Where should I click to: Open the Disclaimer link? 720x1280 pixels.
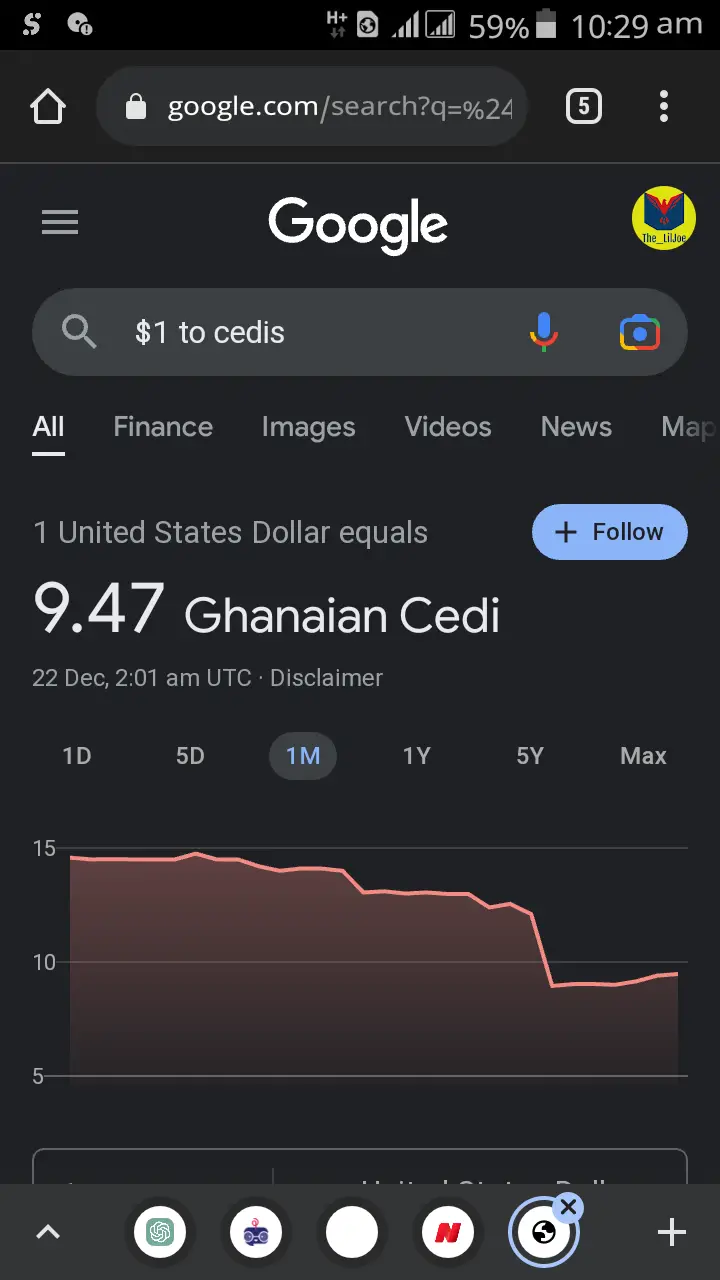point(326,678)
